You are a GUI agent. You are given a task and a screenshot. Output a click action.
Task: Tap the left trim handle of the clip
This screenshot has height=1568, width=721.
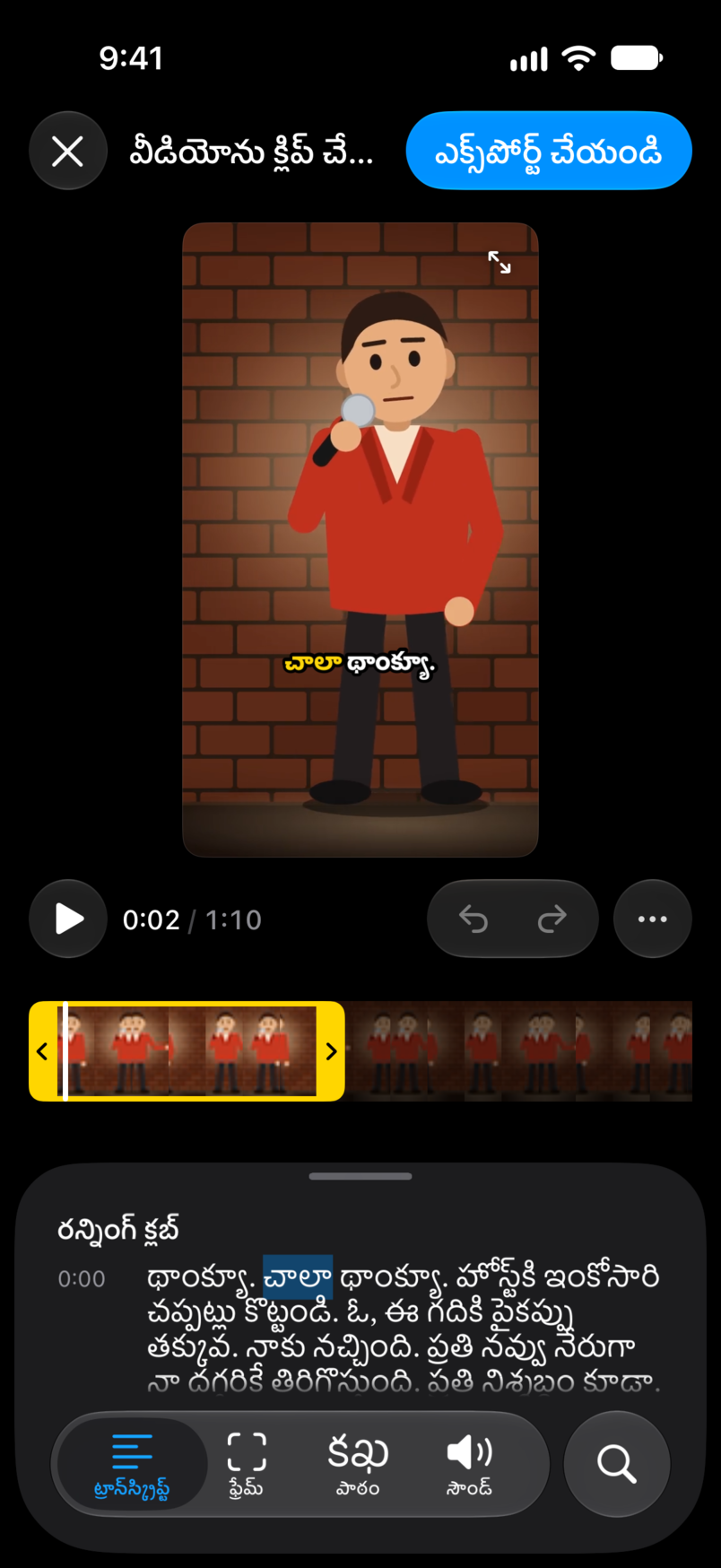(42, 1051)
